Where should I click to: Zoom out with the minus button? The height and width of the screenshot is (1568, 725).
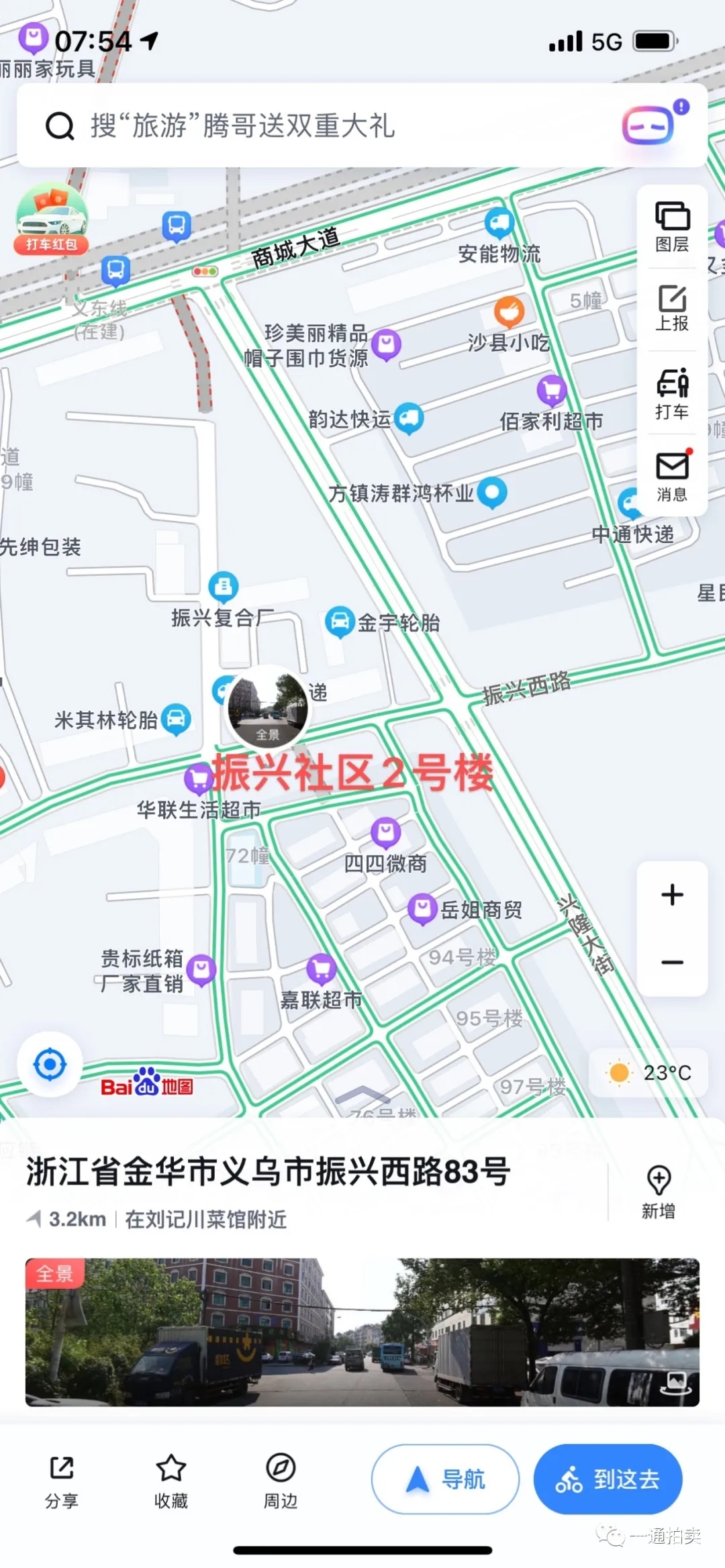tap(672, 963)
